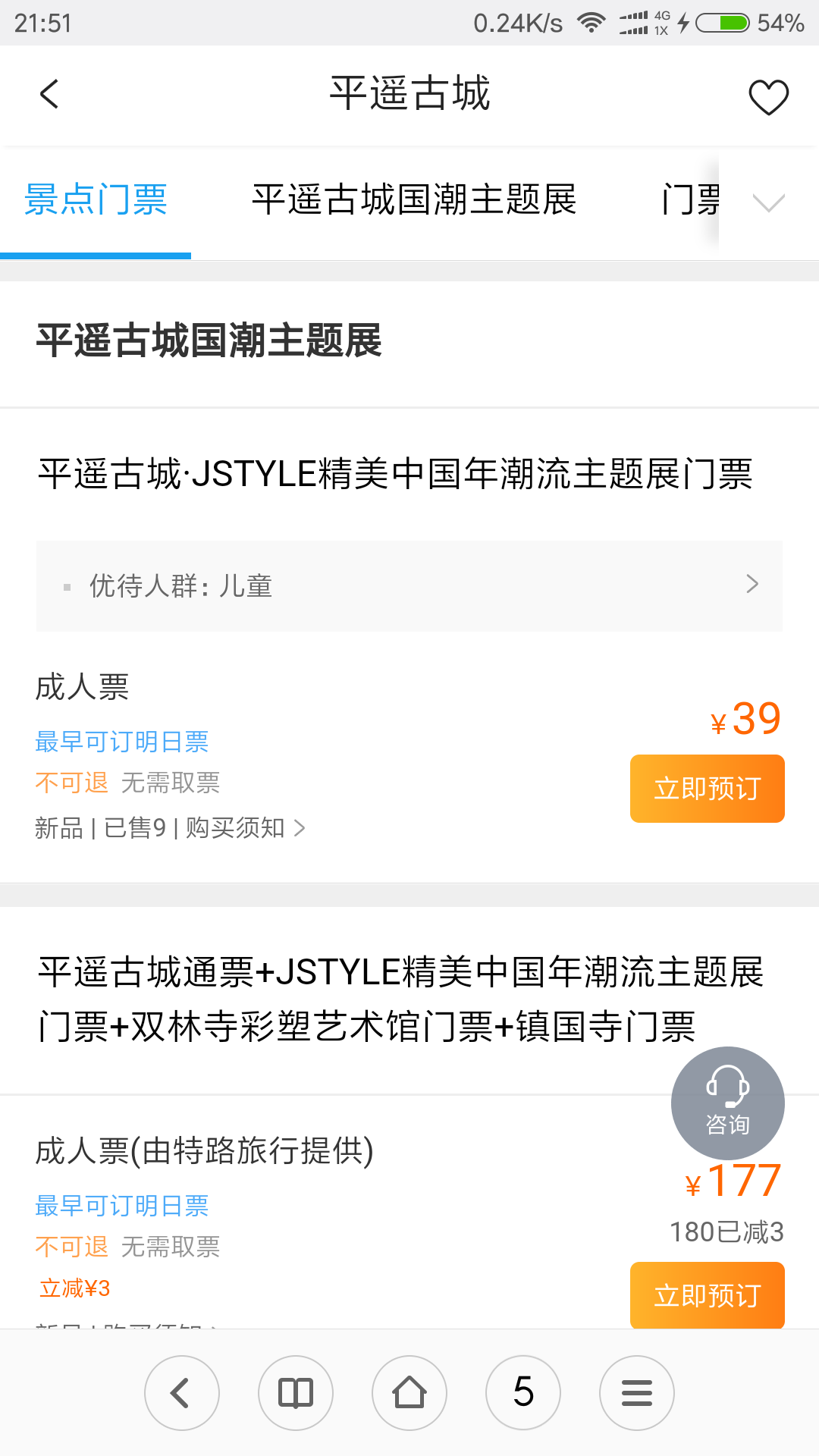
Task: Select the 景点门票 tab
Action: click(96, 199)
